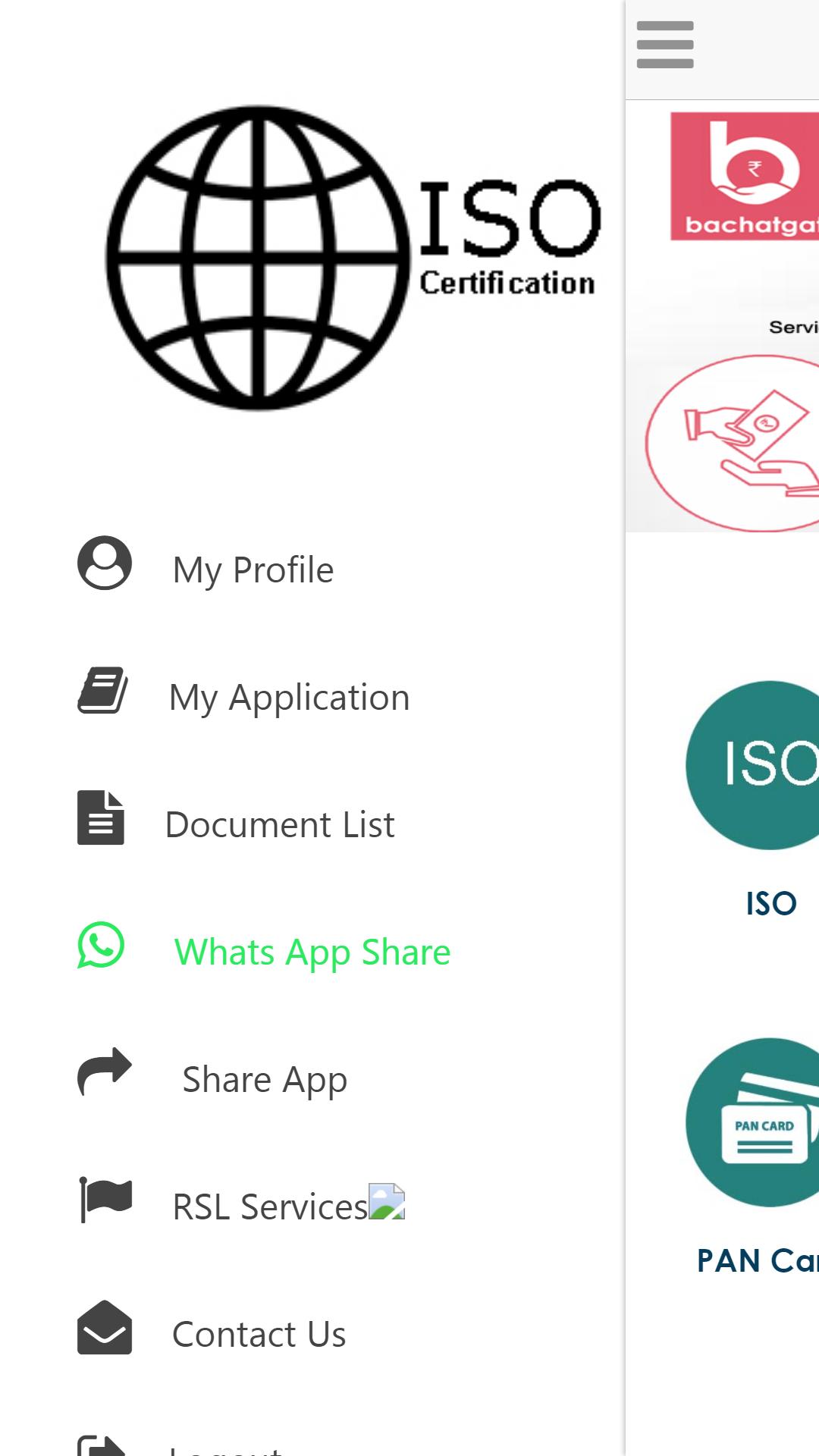Open RSL Services

pyautogui.click(x=270, y=1207)
